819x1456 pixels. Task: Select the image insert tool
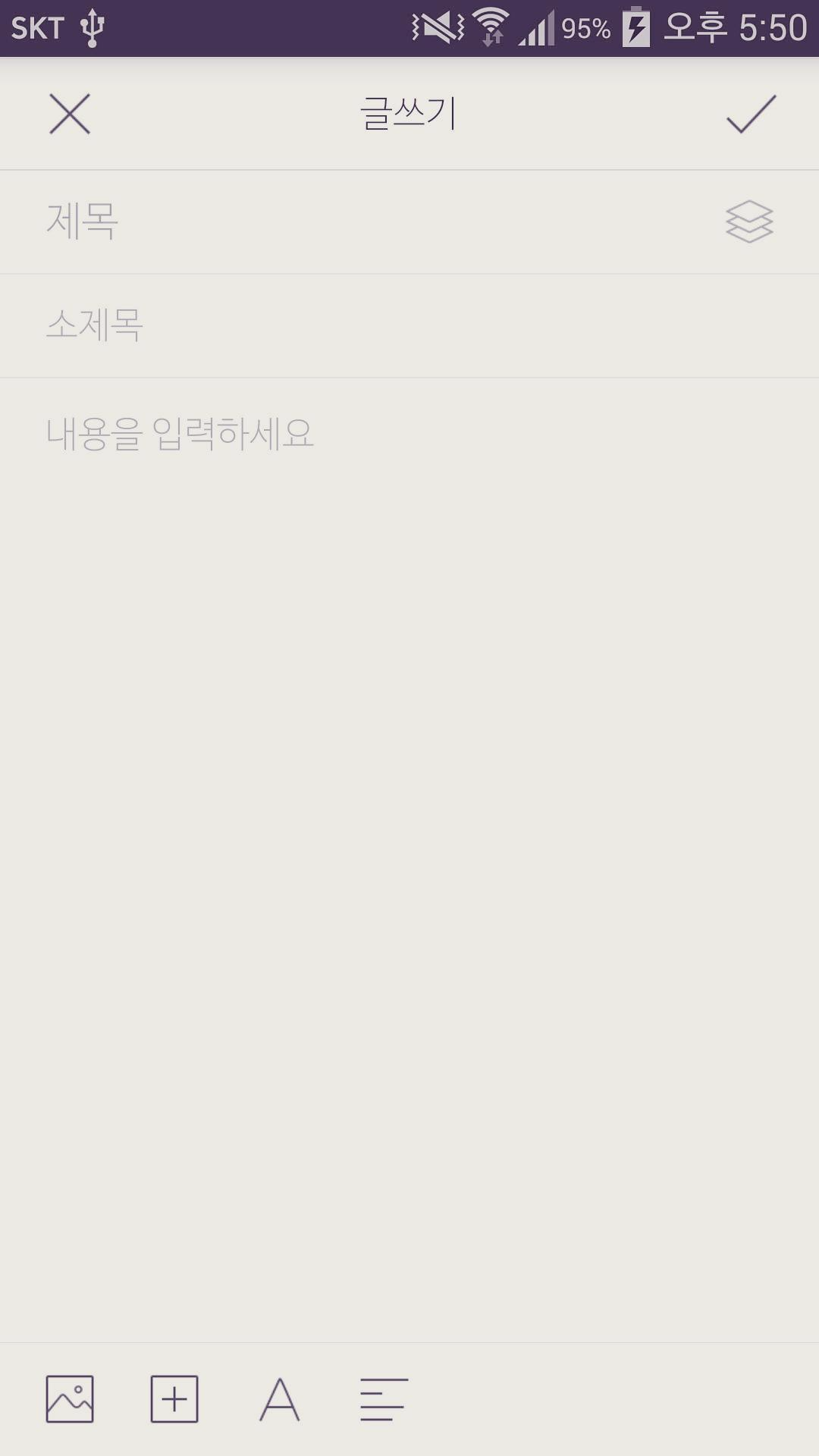tap(71, 1399)
